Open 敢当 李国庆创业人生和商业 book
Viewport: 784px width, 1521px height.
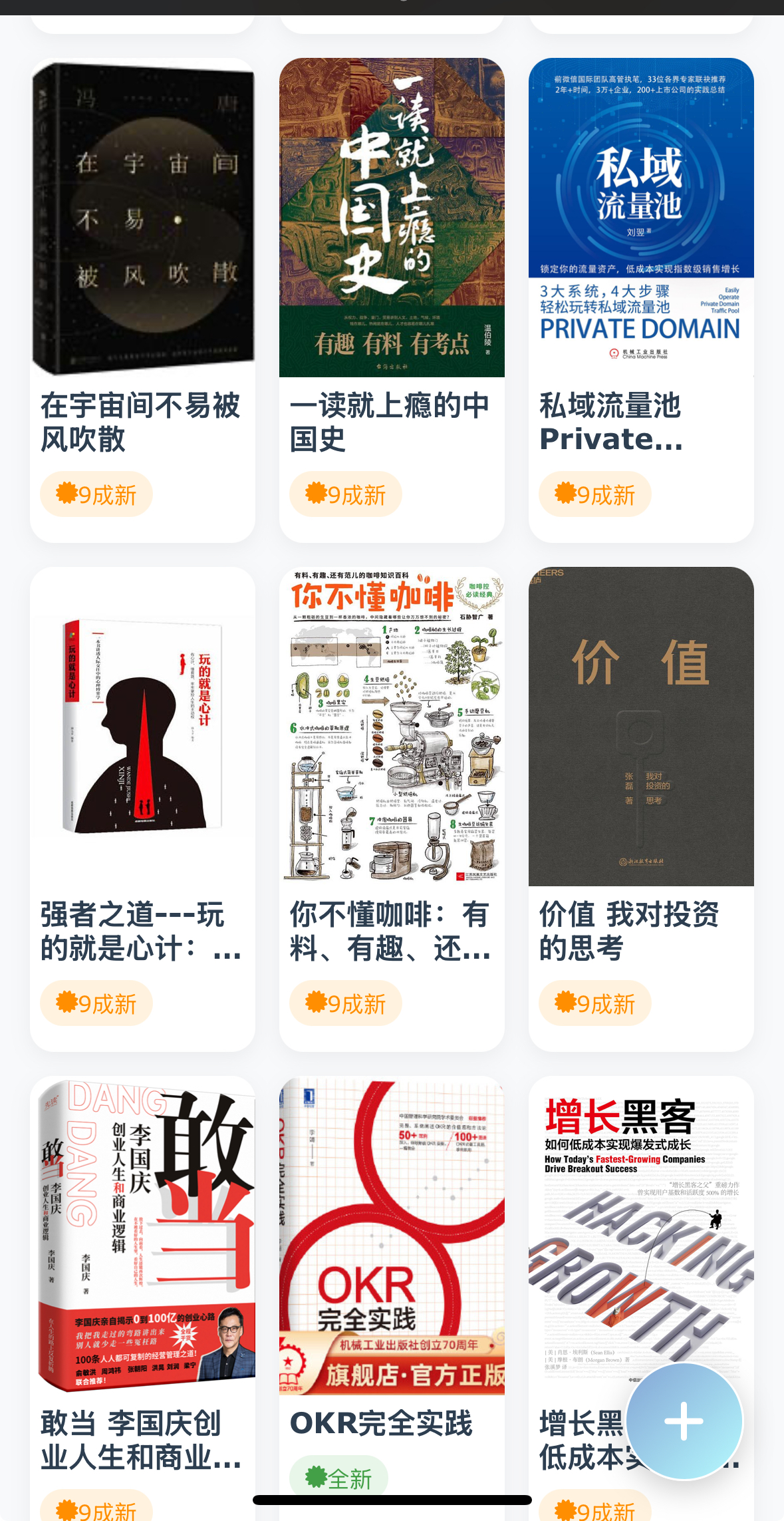tap(142, 1238)
